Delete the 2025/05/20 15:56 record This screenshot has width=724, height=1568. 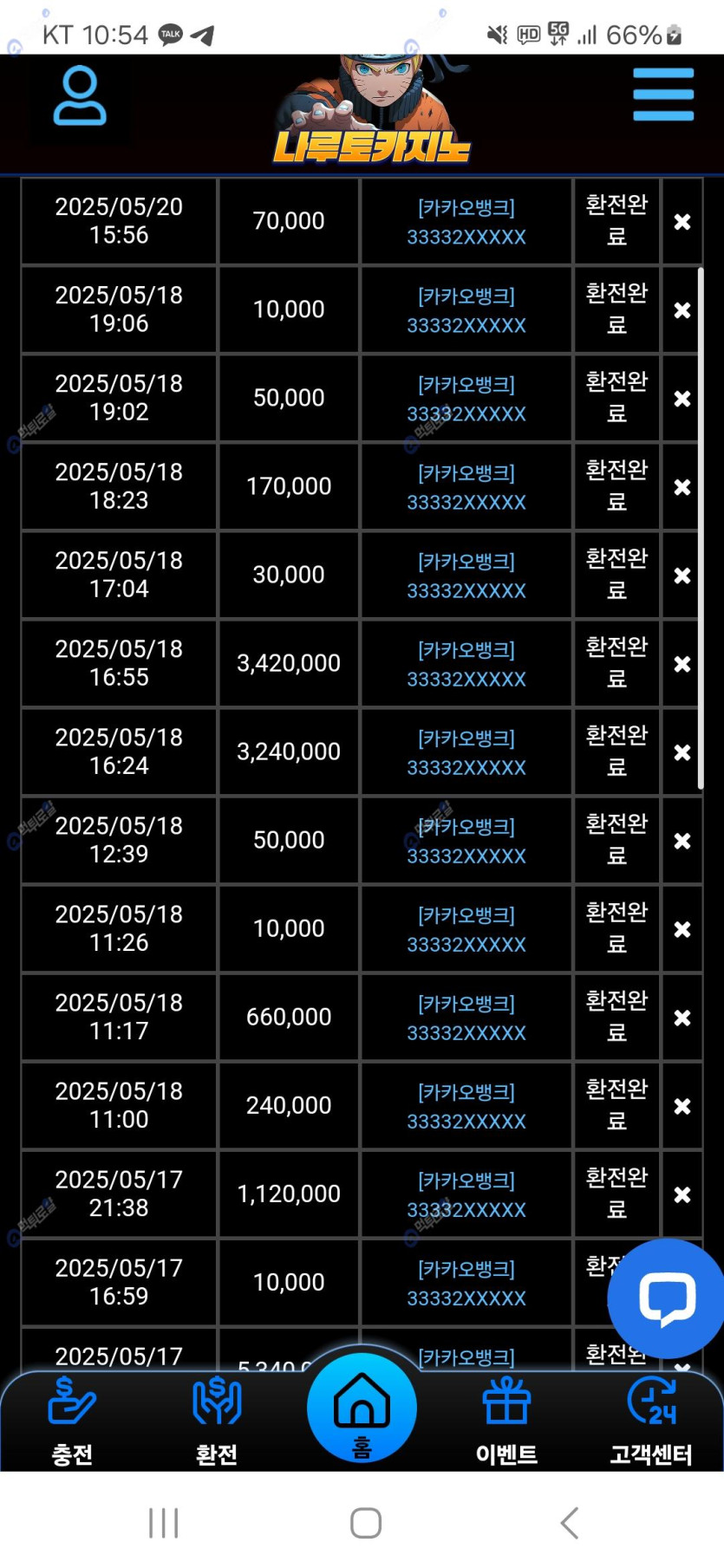[682, 222]
